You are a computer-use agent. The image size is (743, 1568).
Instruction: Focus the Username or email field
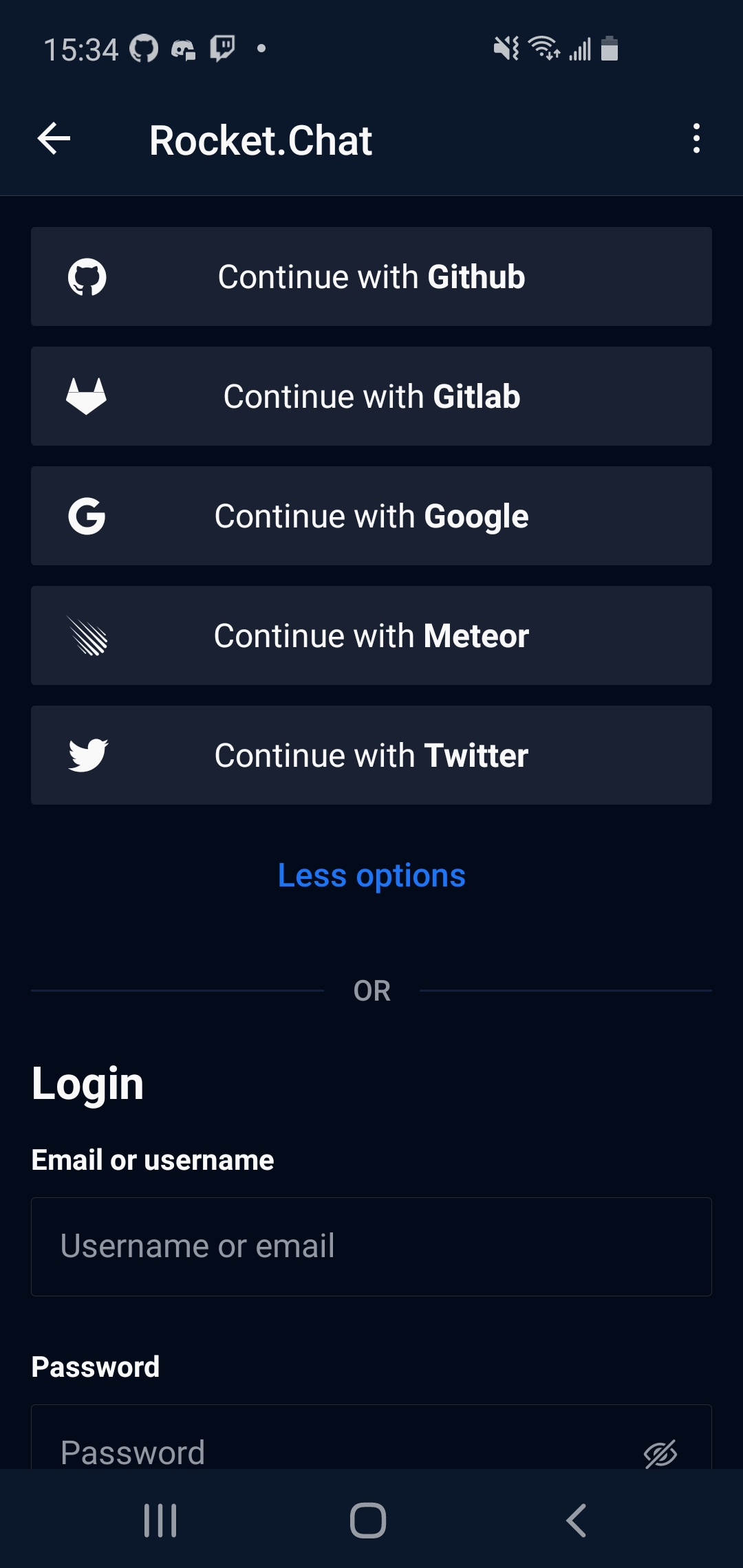pyautogui.click(x=371, y=1246)
